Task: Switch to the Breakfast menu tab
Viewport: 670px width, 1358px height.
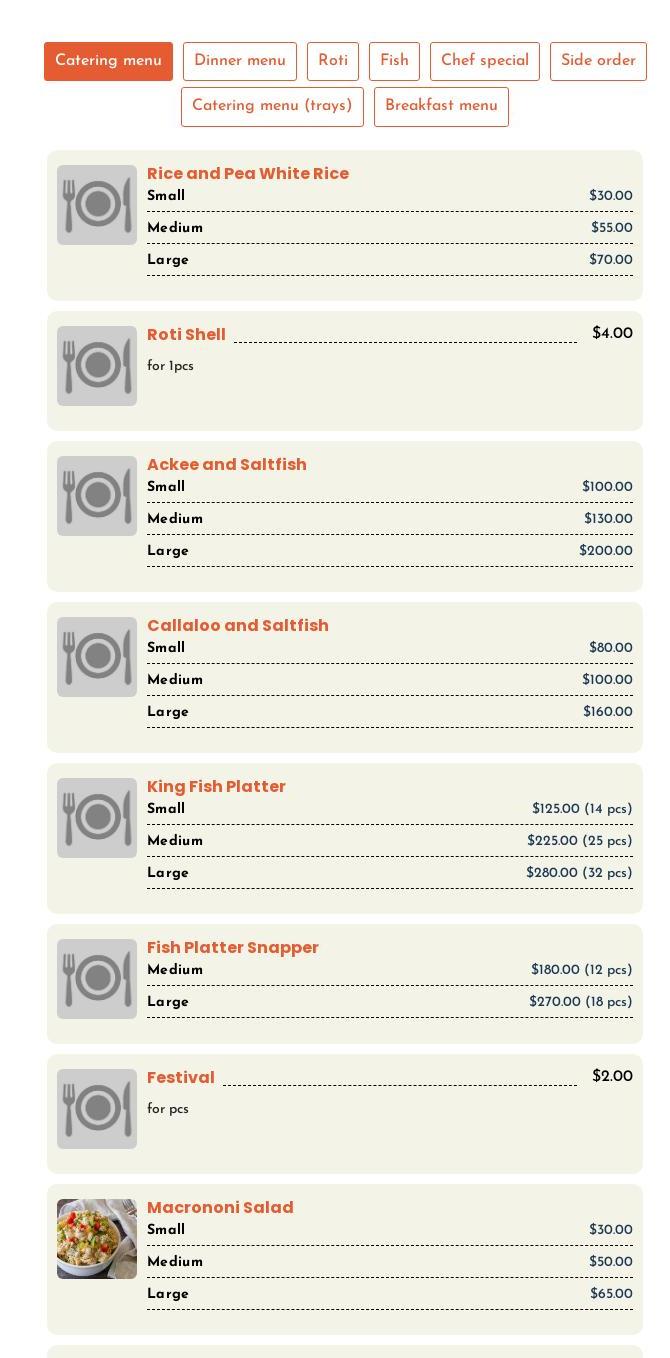Action: tap(441, 106)
